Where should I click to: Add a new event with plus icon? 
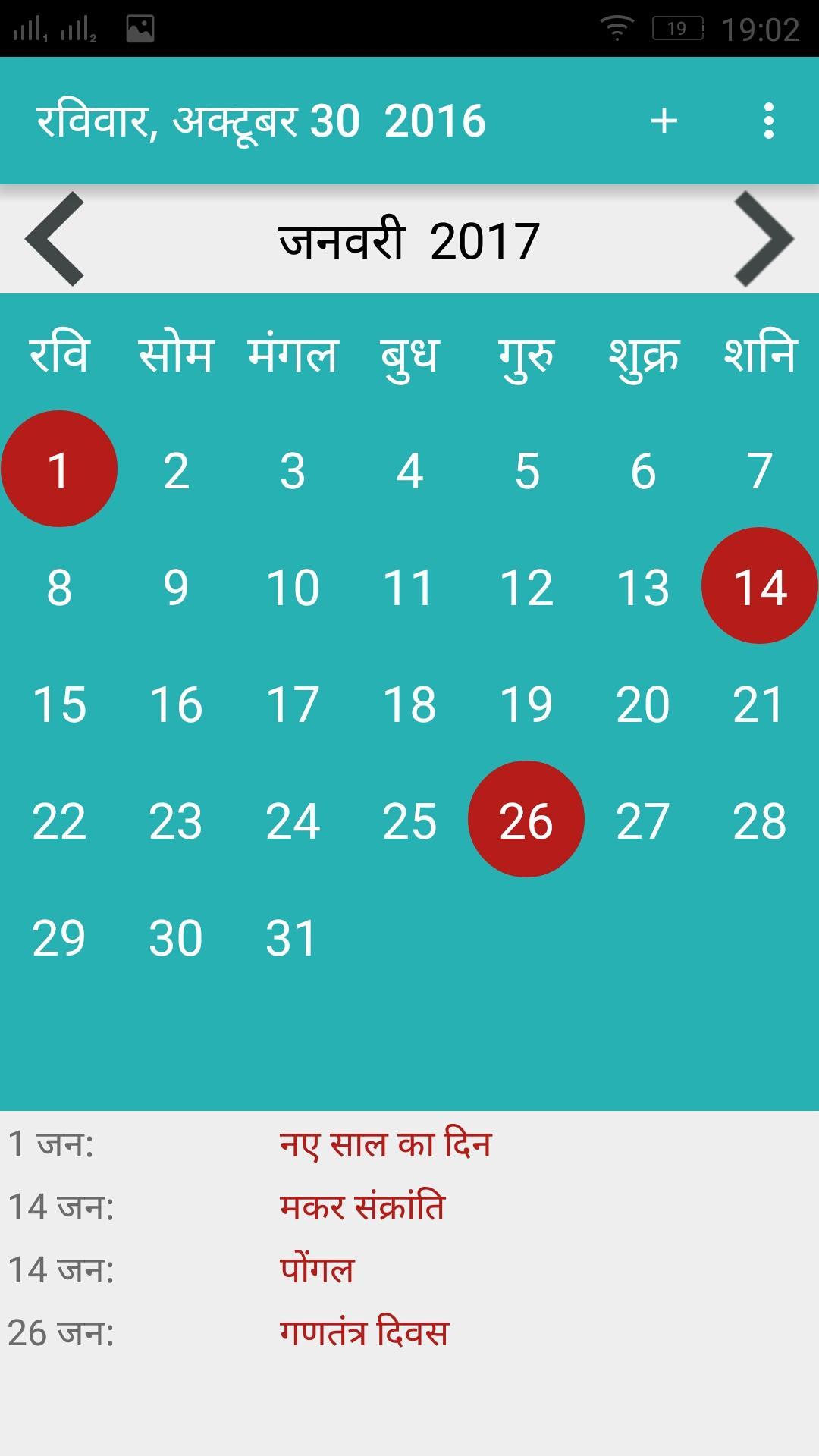tap(664, 121)
